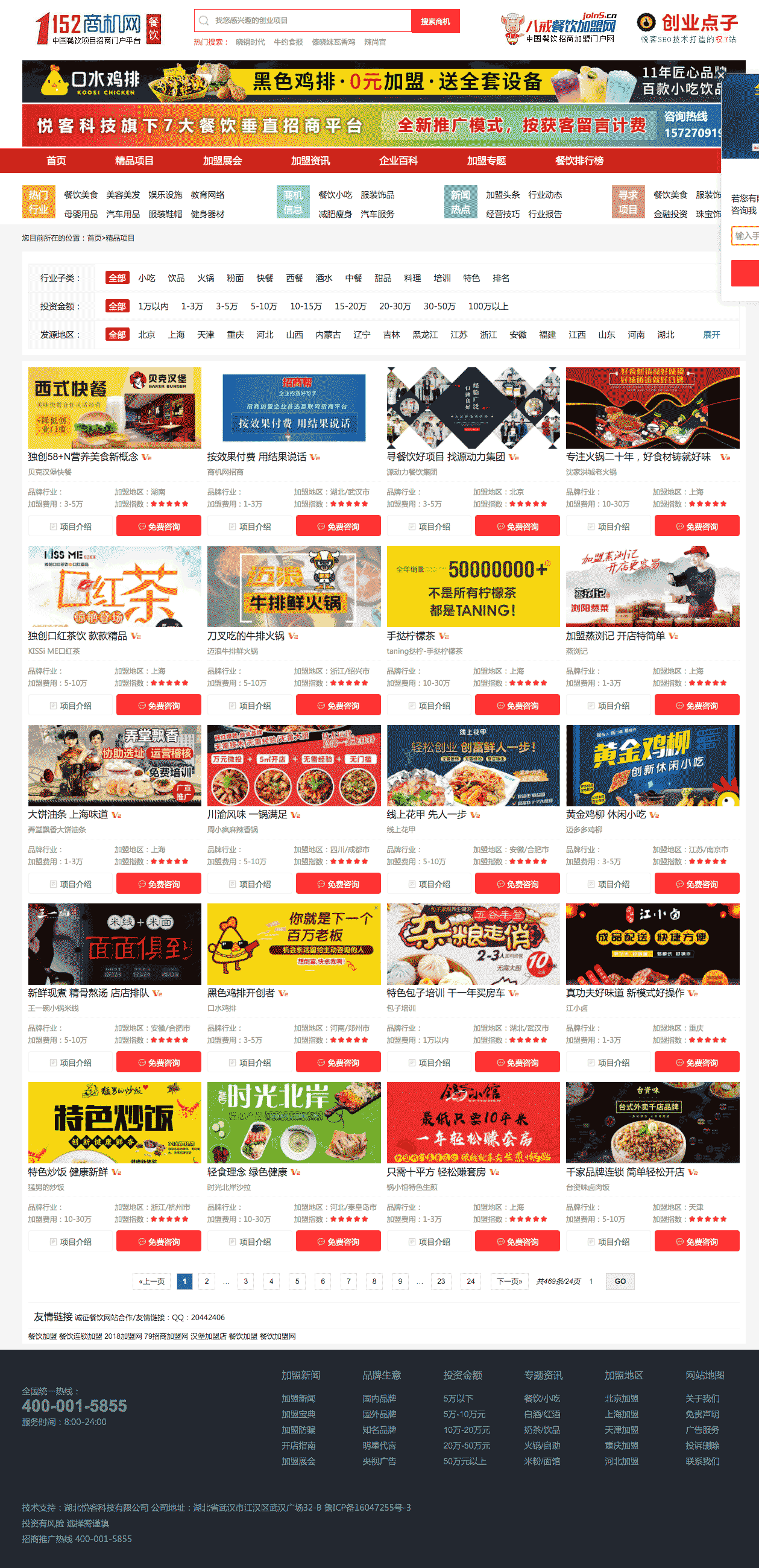
Task: Tap the GO page jump button
Action: tap(619, 1282)
